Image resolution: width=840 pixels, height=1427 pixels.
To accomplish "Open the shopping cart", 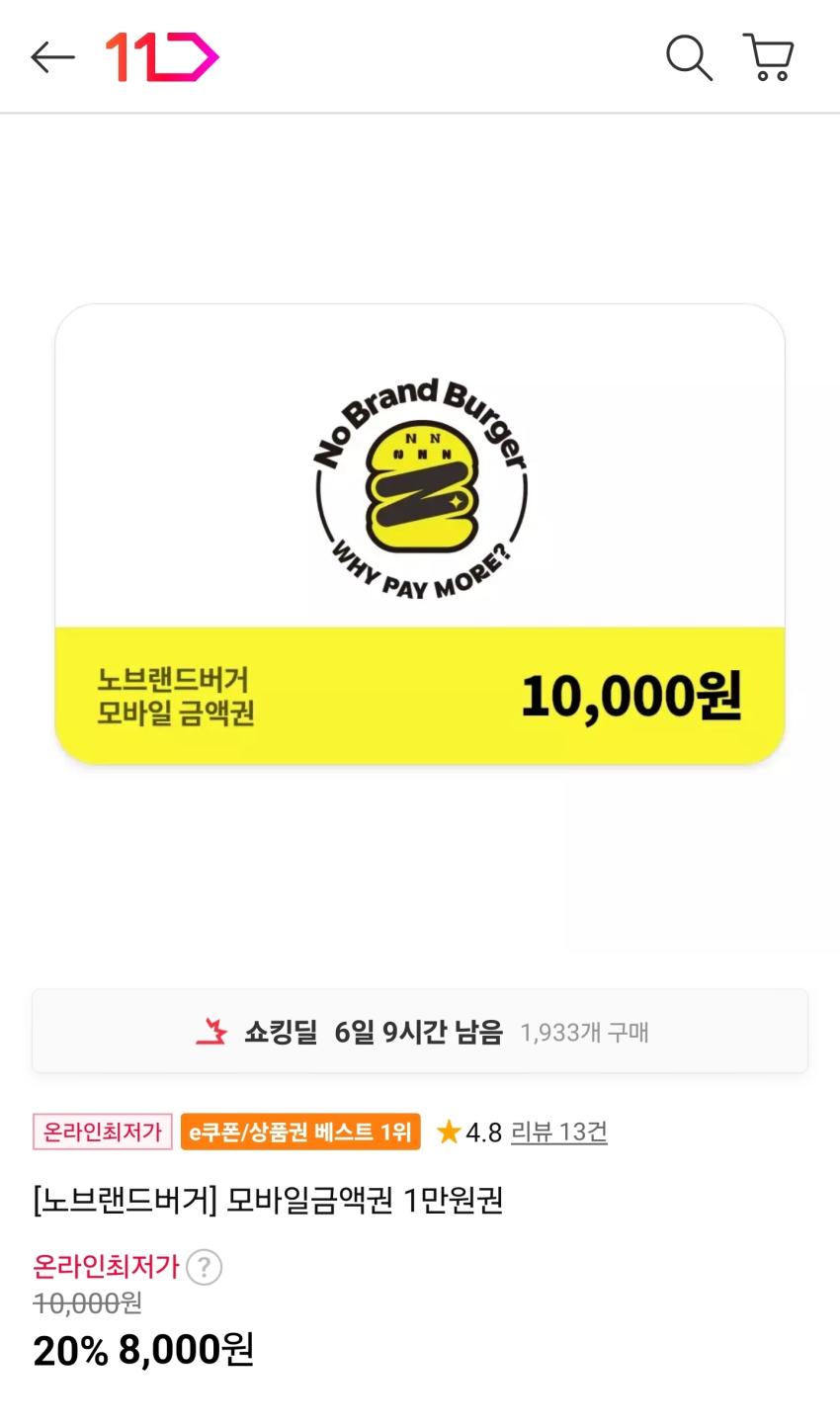I will pos(769,57).
